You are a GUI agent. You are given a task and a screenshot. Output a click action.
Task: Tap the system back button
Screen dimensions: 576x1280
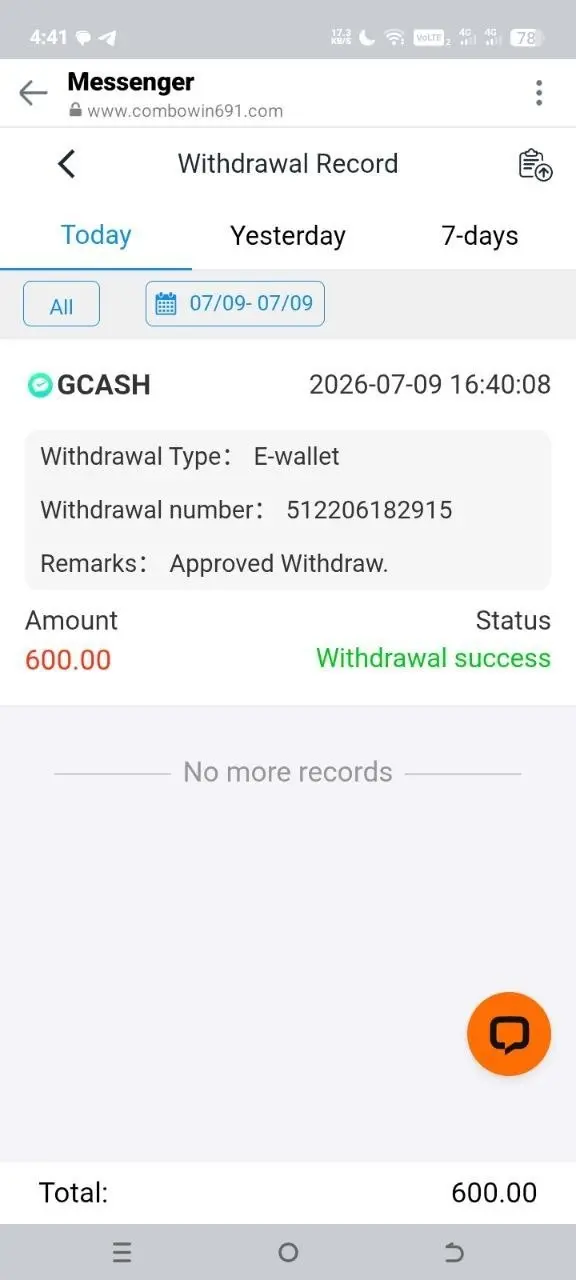[454, 1252]
